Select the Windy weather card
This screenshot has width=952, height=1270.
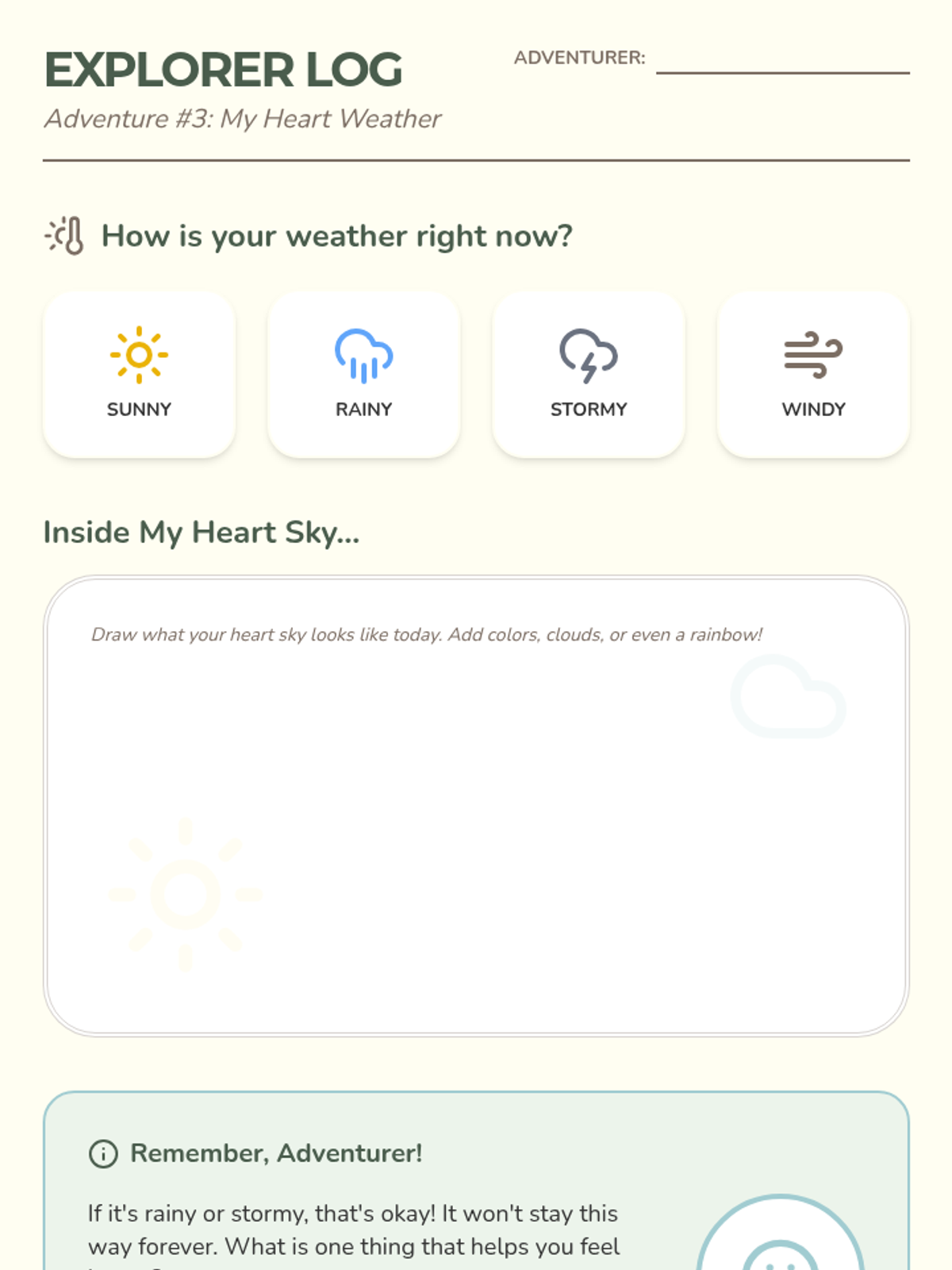coord(813,374)
